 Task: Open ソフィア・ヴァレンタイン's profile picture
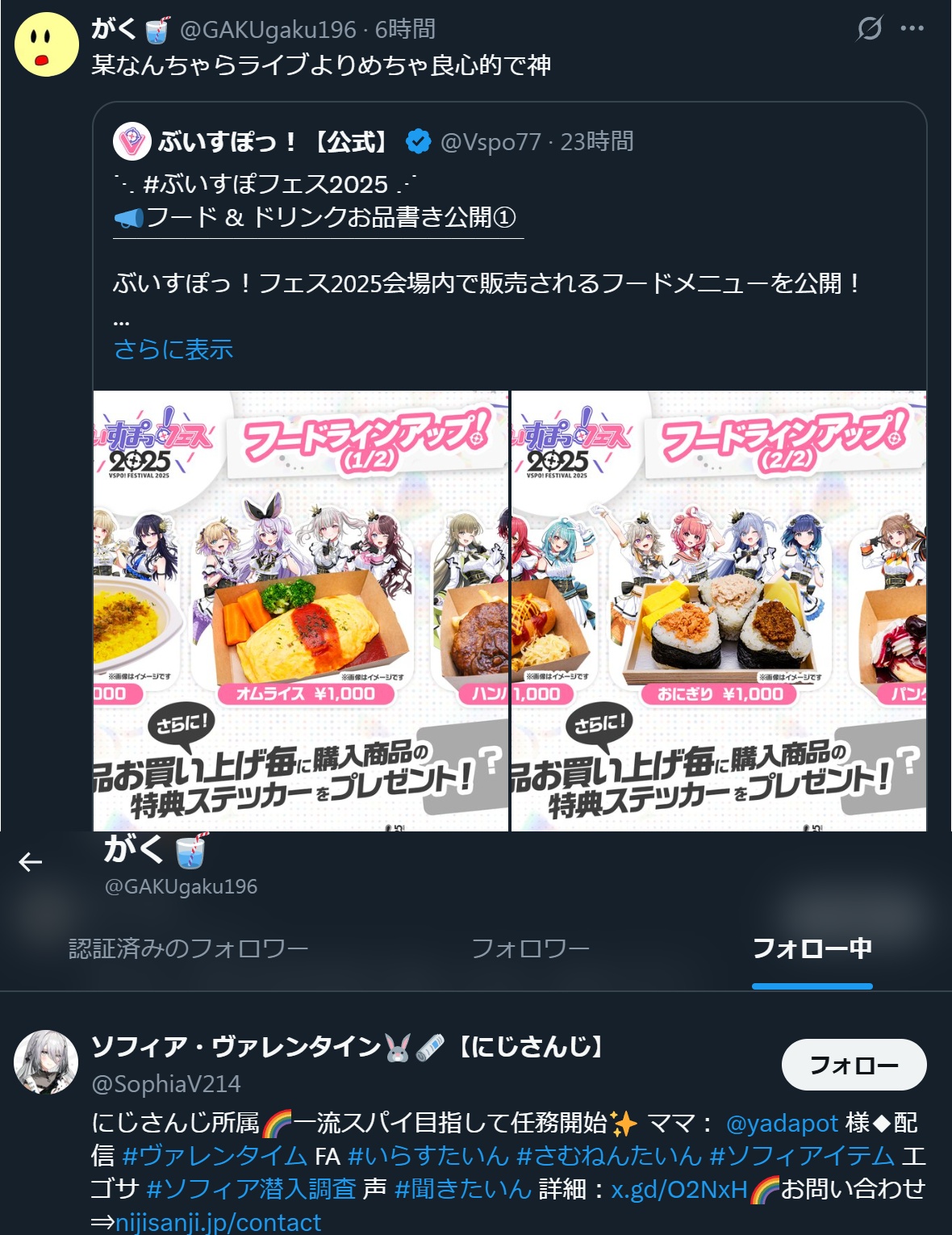pyautogui.click(x=46, y=1062)
